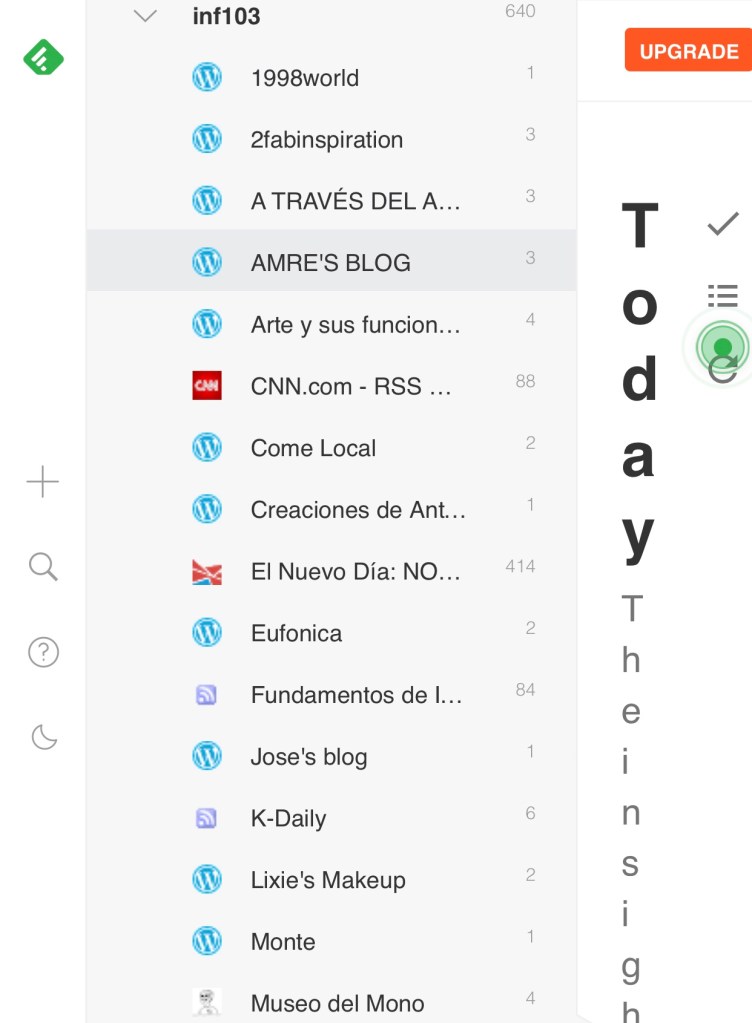This screenshot has width=752, height=1023.
Task: Change the list layout view
Action: [722, 295]
